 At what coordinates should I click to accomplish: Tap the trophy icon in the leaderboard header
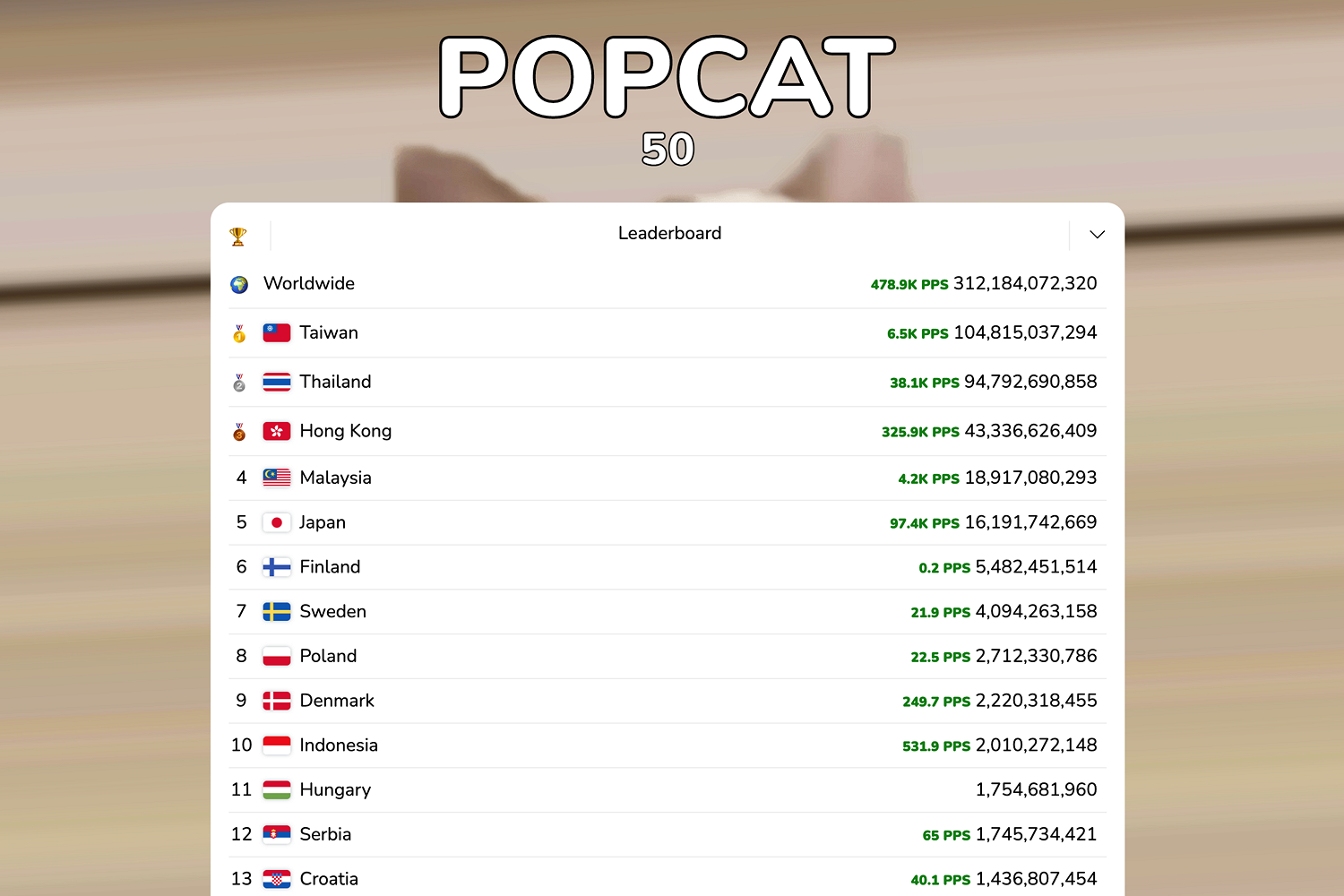point(238,236)
